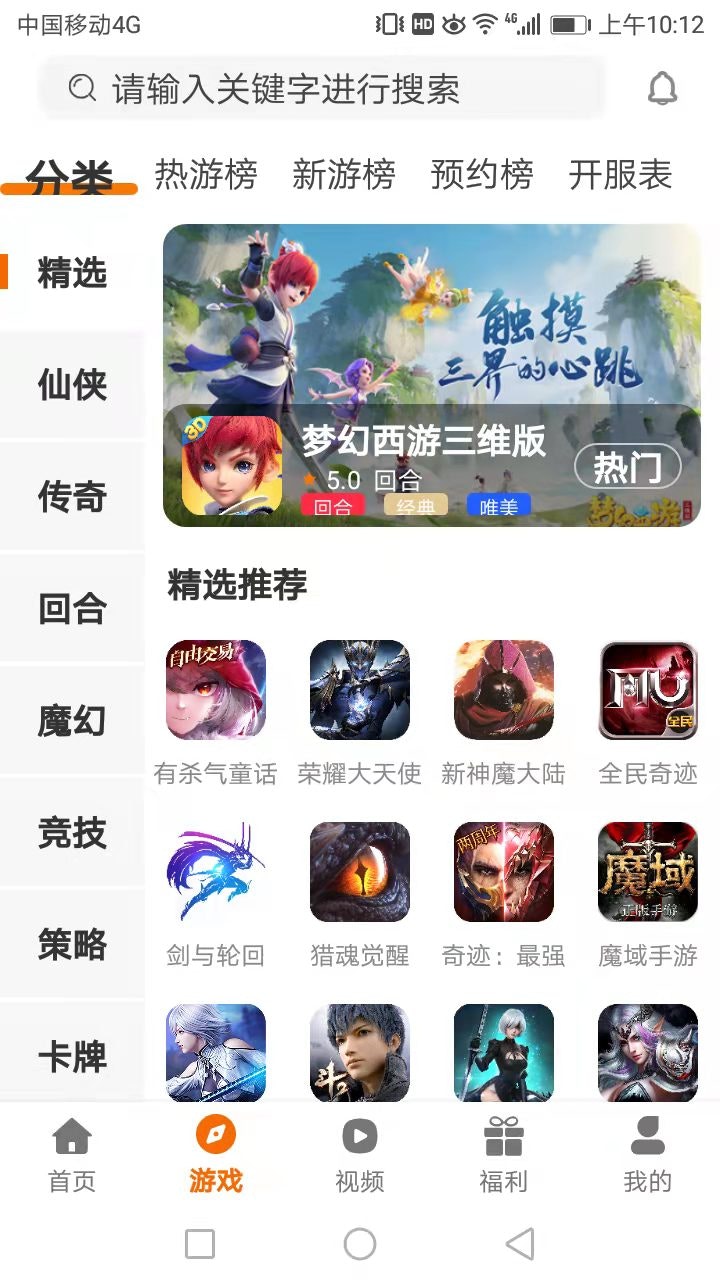
Task: Switch to the 新游榜 tab
Action: pyautogui.click(x=344, y=175)
